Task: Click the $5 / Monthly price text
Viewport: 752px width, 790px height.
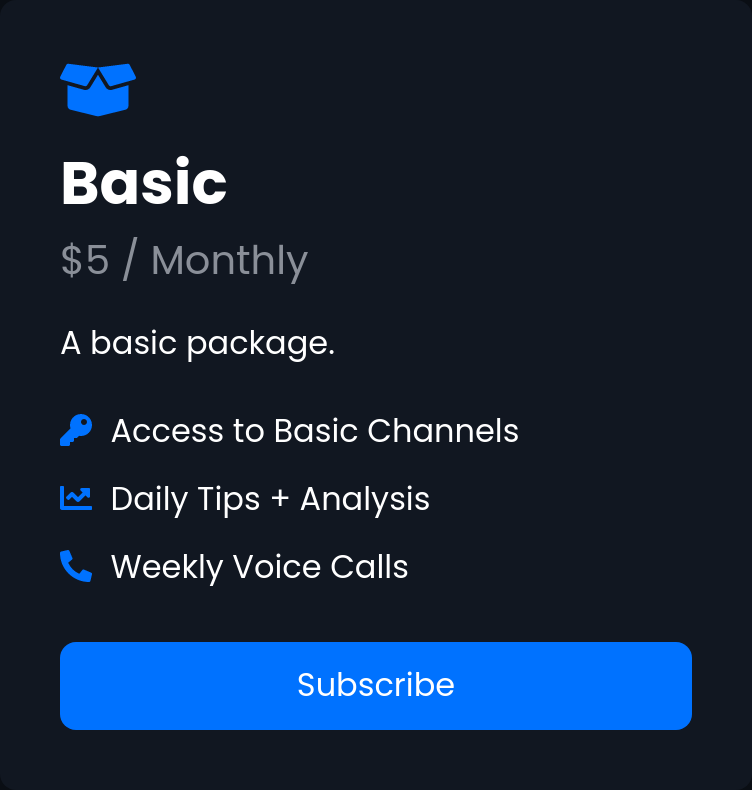Action: 184,260
